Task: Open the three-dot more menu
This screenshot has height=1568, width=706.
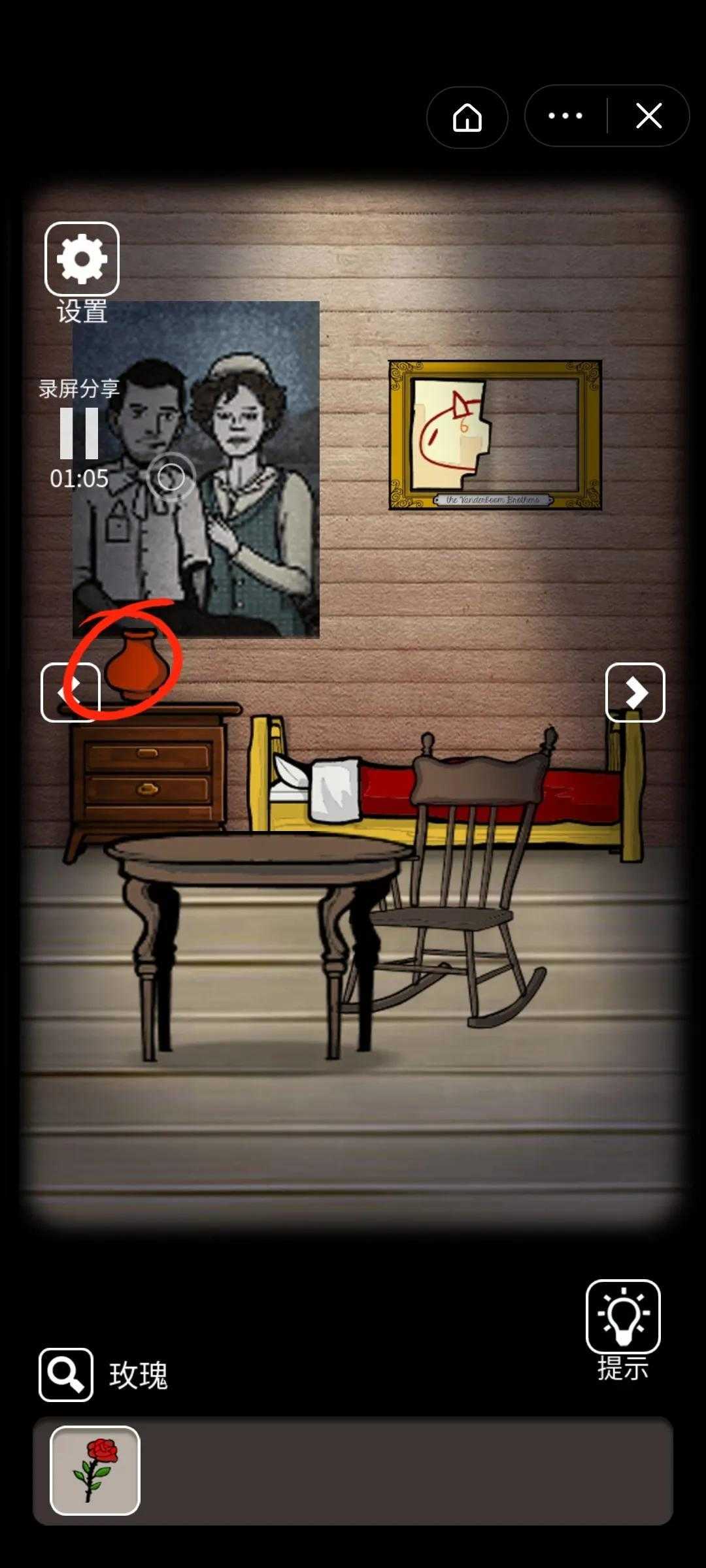Action: 565,116
